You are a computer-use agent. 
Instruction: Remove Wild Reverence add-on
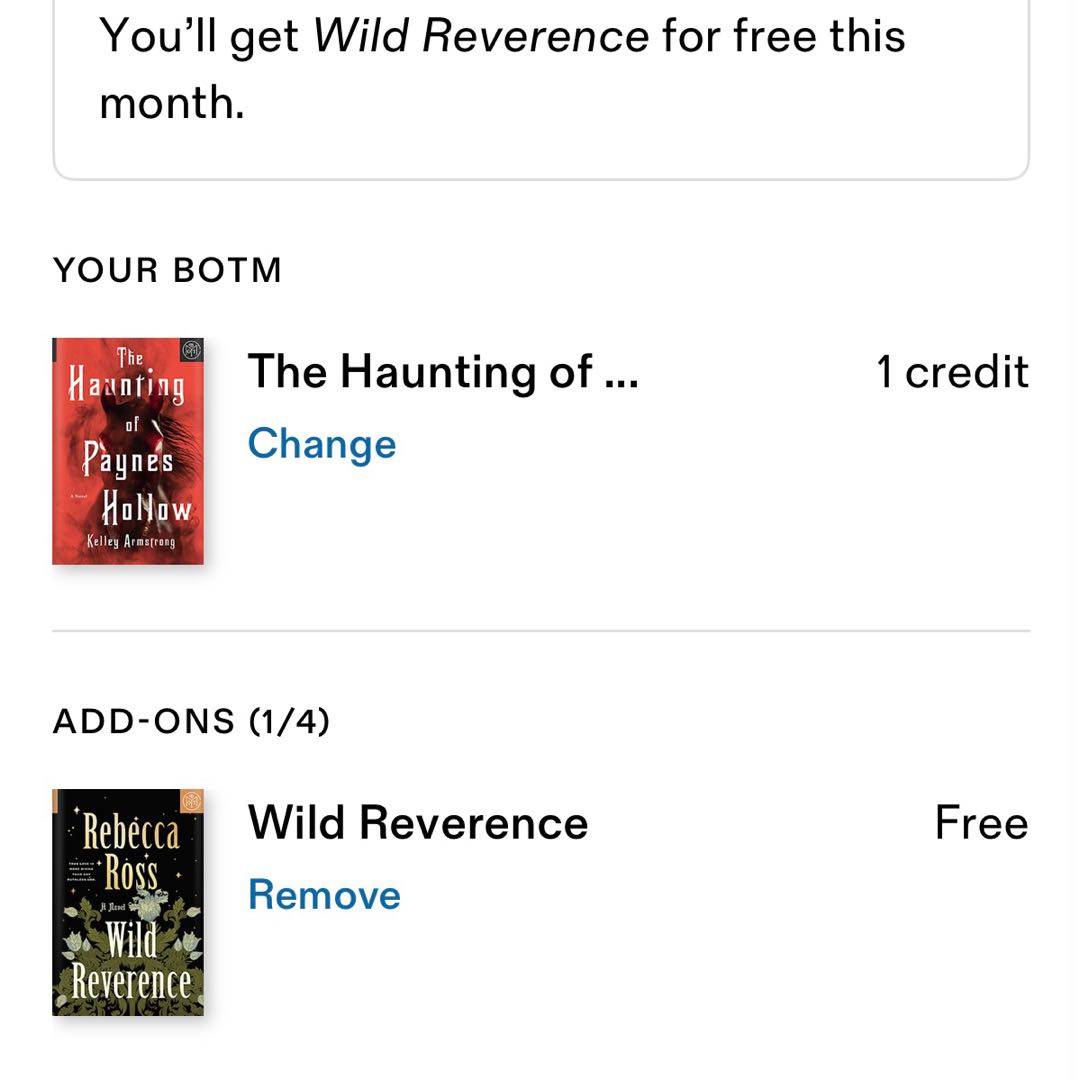click(324, 895)
